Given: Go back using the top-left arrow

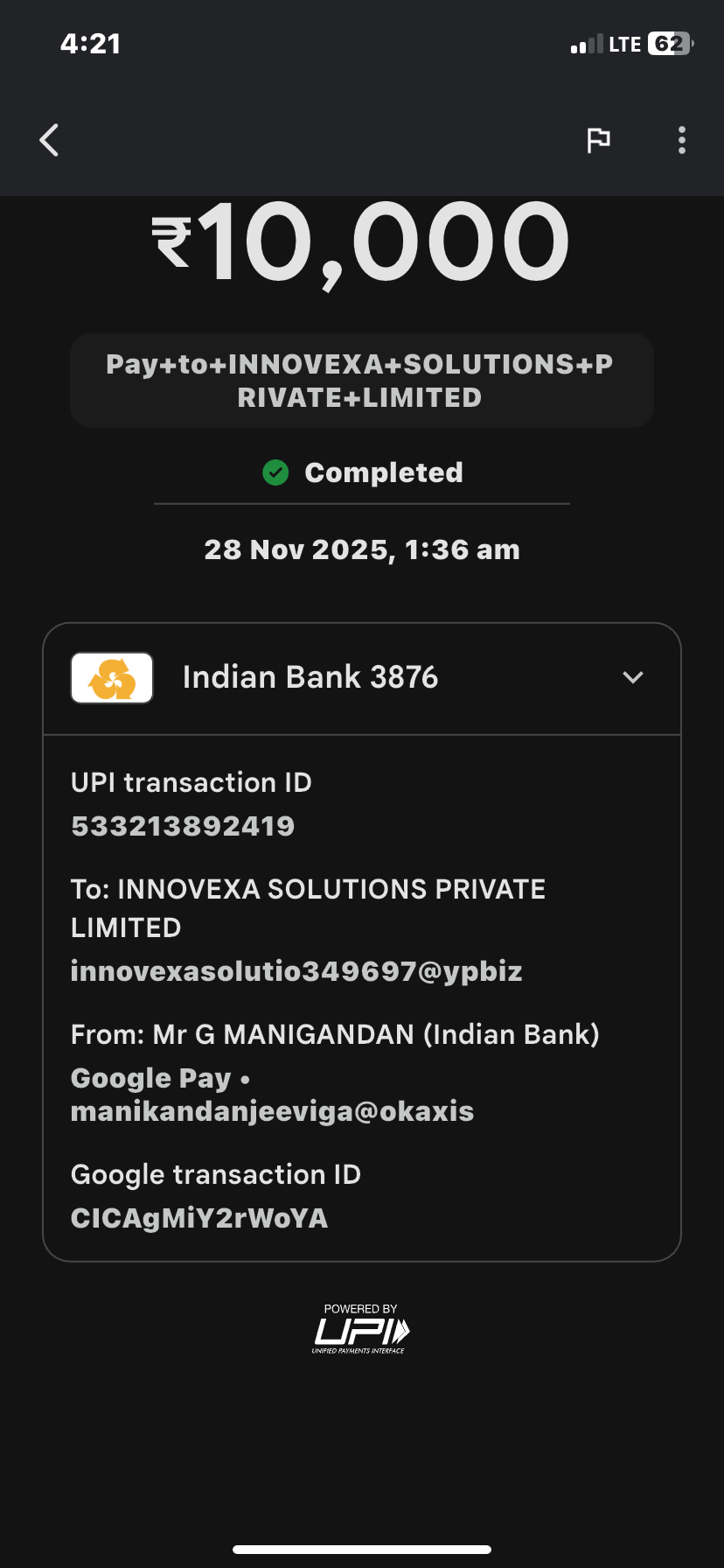Looking at the screenshot, I should 50,140.
